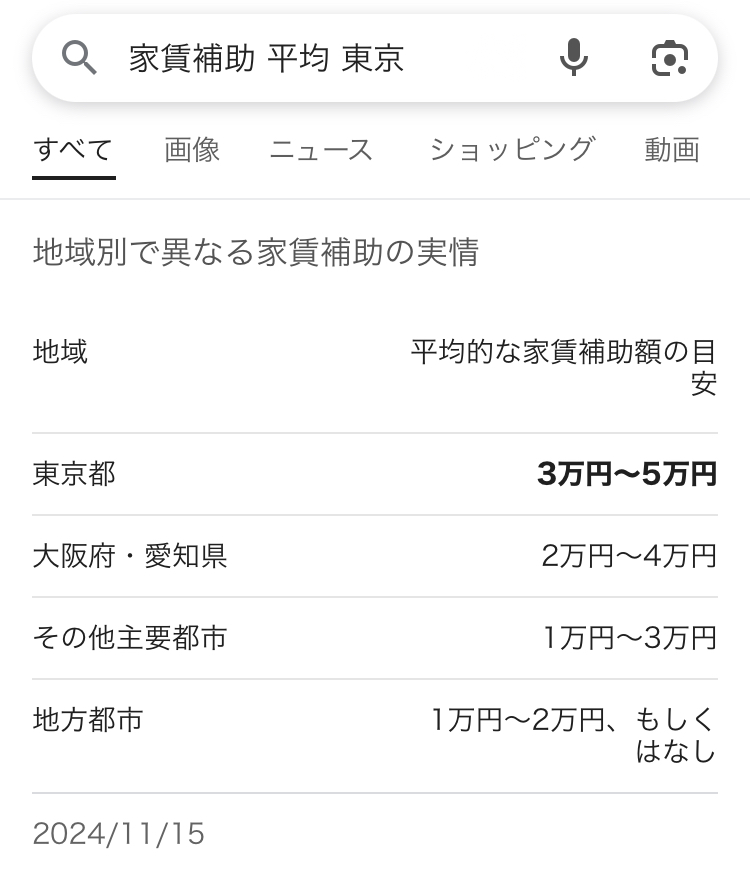
Task: Go to the ショッピング tab
Action: tap(512, 150)
